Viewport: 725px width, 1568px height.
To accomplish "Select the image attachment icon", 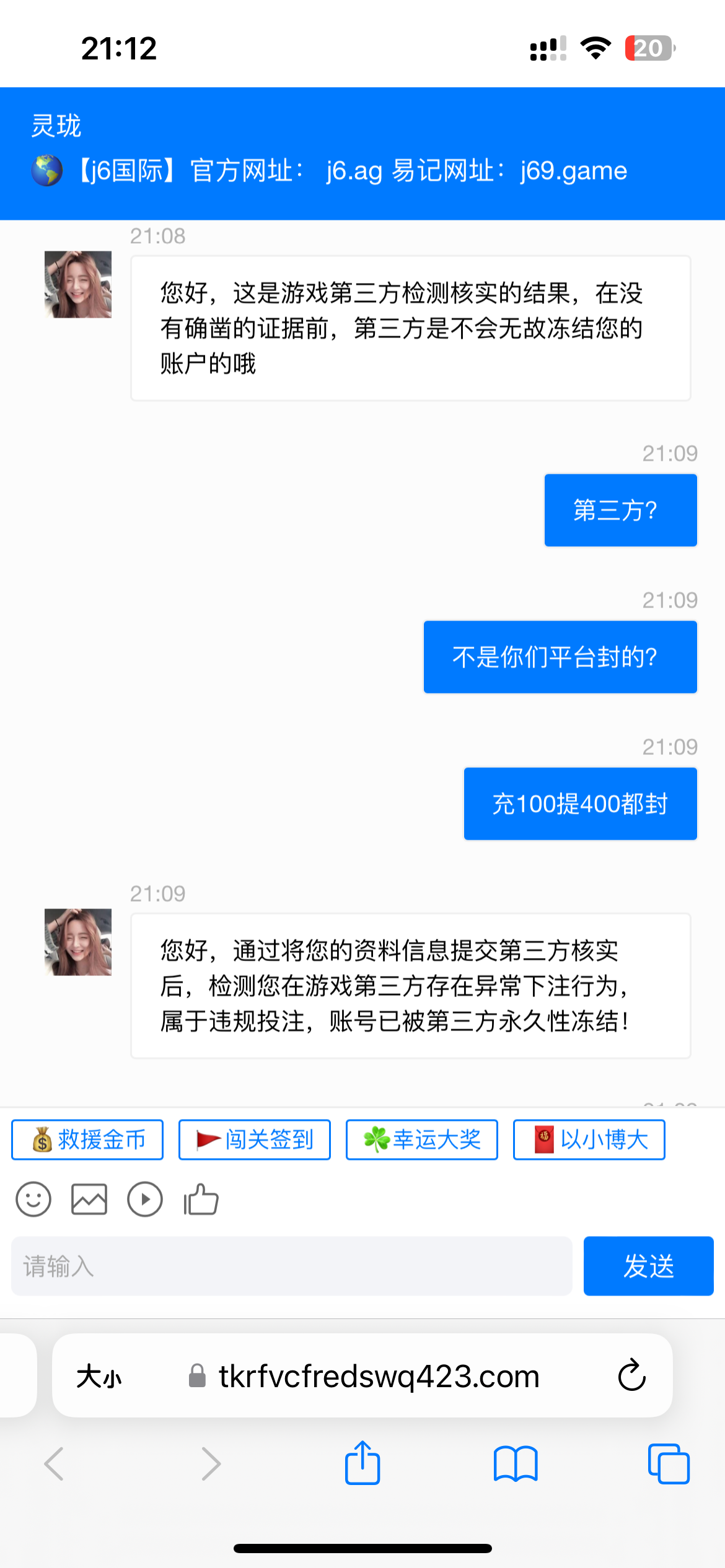I will (89, 1199).
